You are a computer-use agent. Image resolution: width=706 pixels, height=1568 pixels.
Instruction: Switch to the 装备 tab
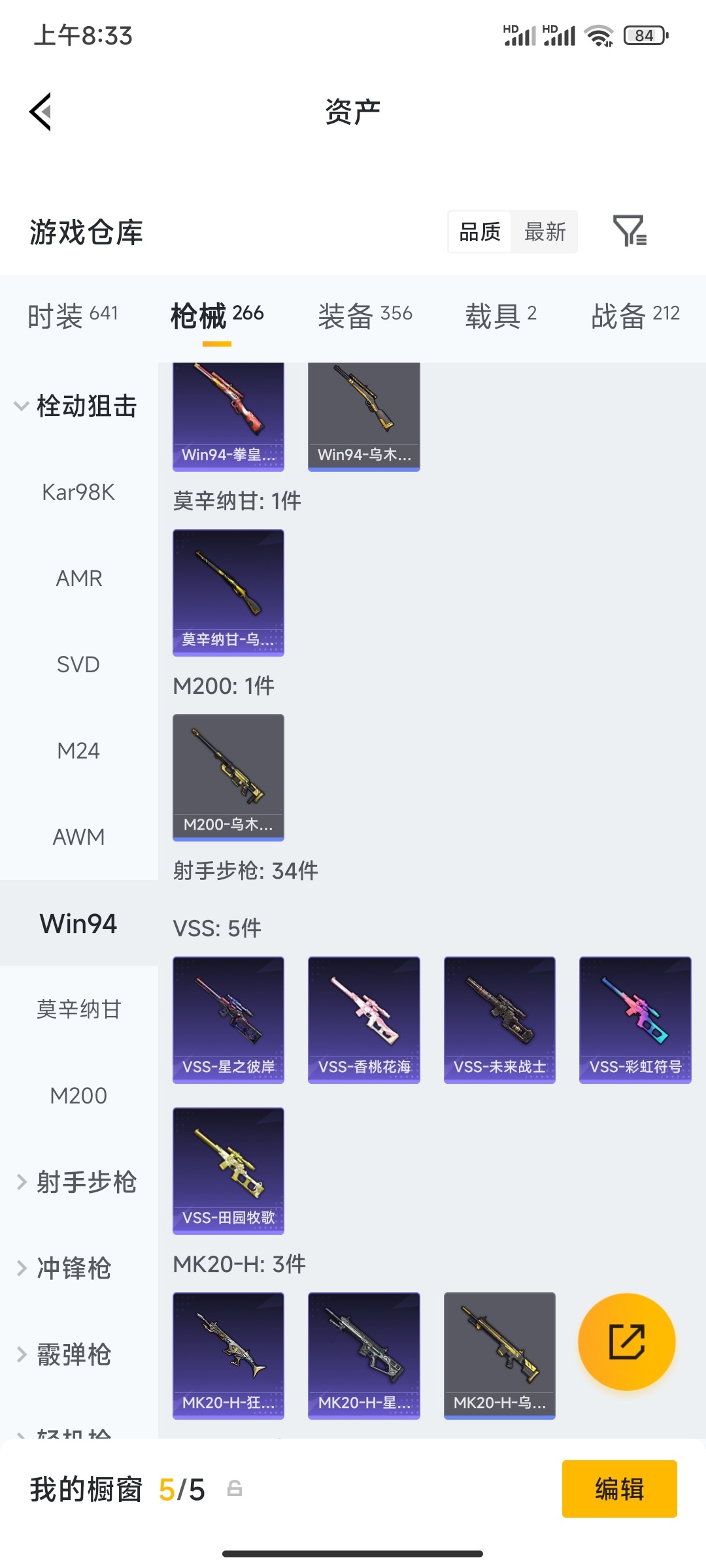point(365,316)
